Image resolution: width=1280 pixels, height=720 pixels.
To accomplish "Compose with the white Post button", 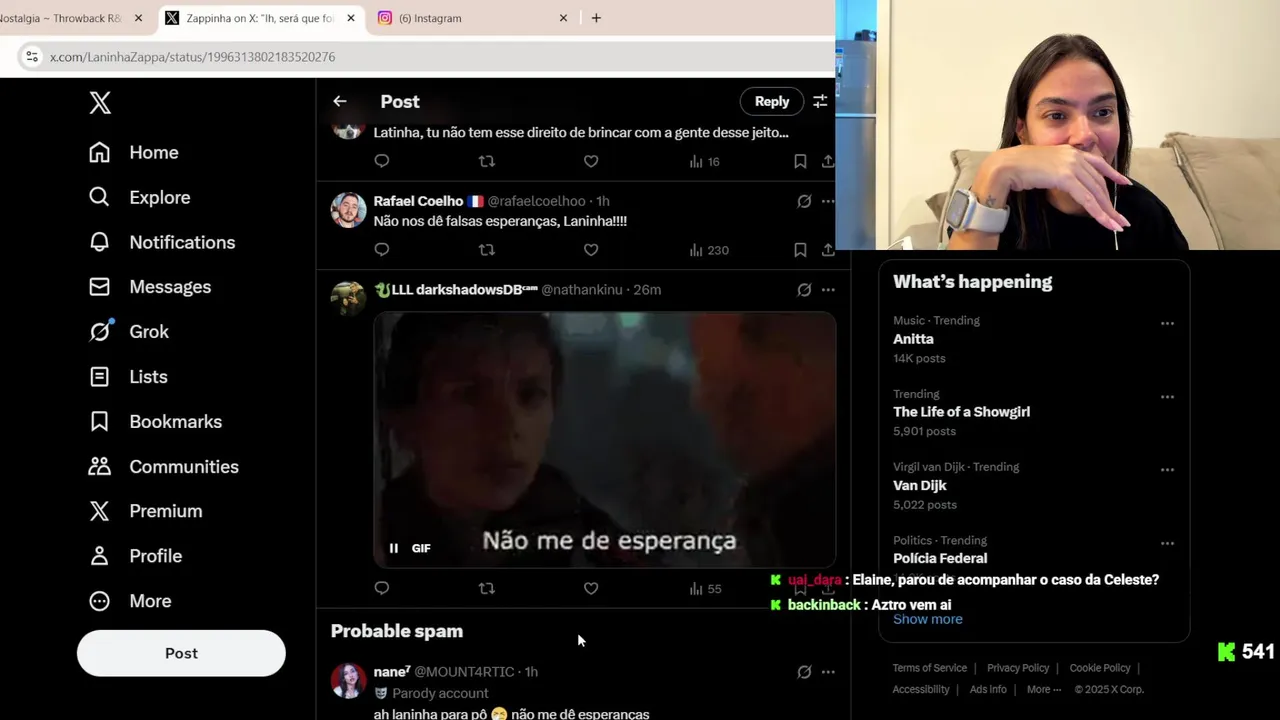I will tap(181, 653).
